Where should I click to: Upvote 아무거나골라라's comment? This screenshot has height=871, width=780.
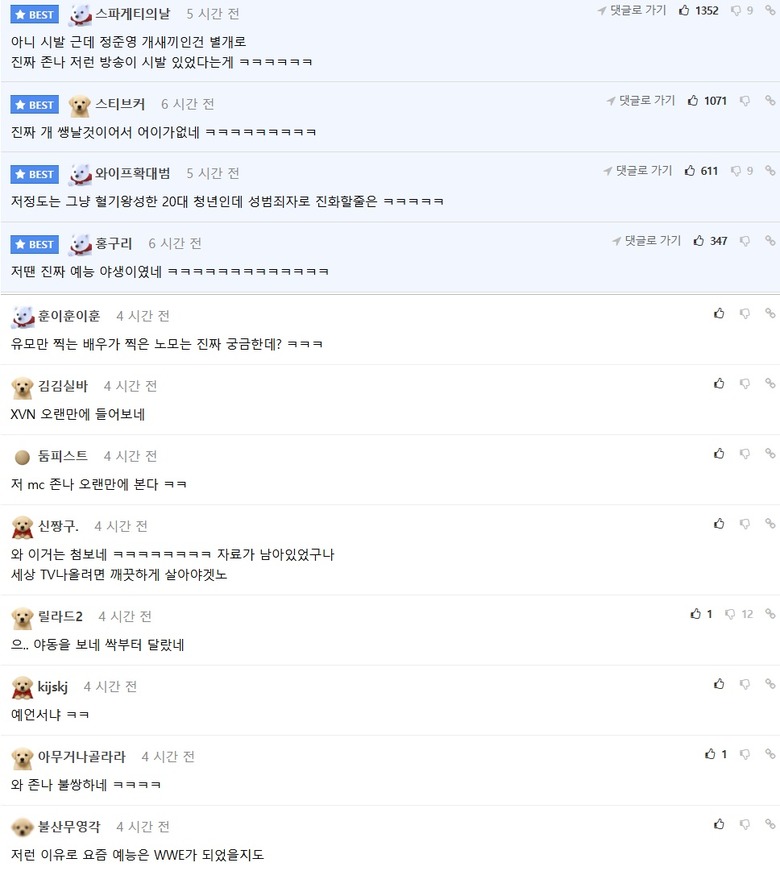click(711, 754)
